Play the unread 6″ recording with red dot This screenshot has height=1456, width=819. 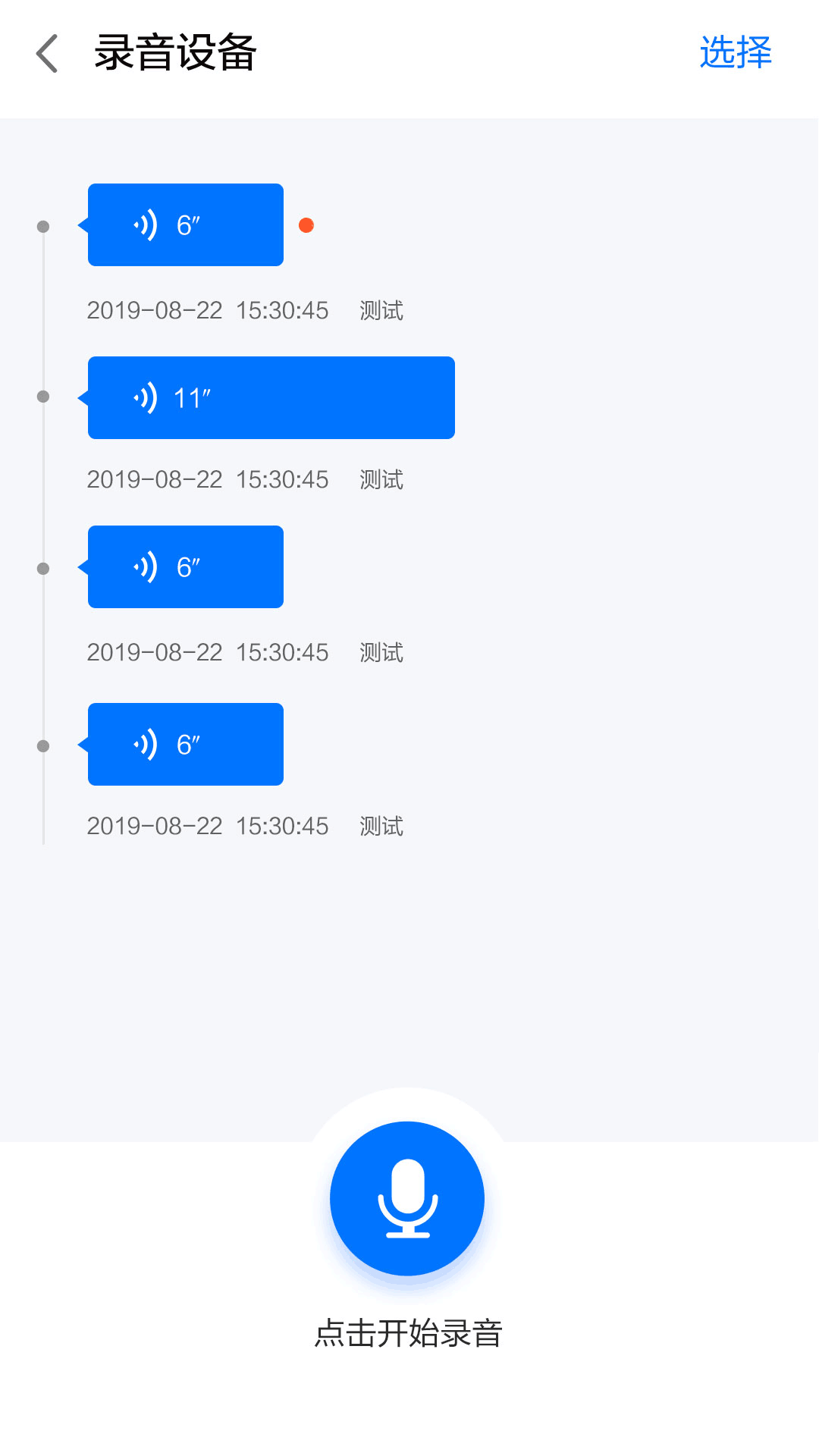[185, 225]
